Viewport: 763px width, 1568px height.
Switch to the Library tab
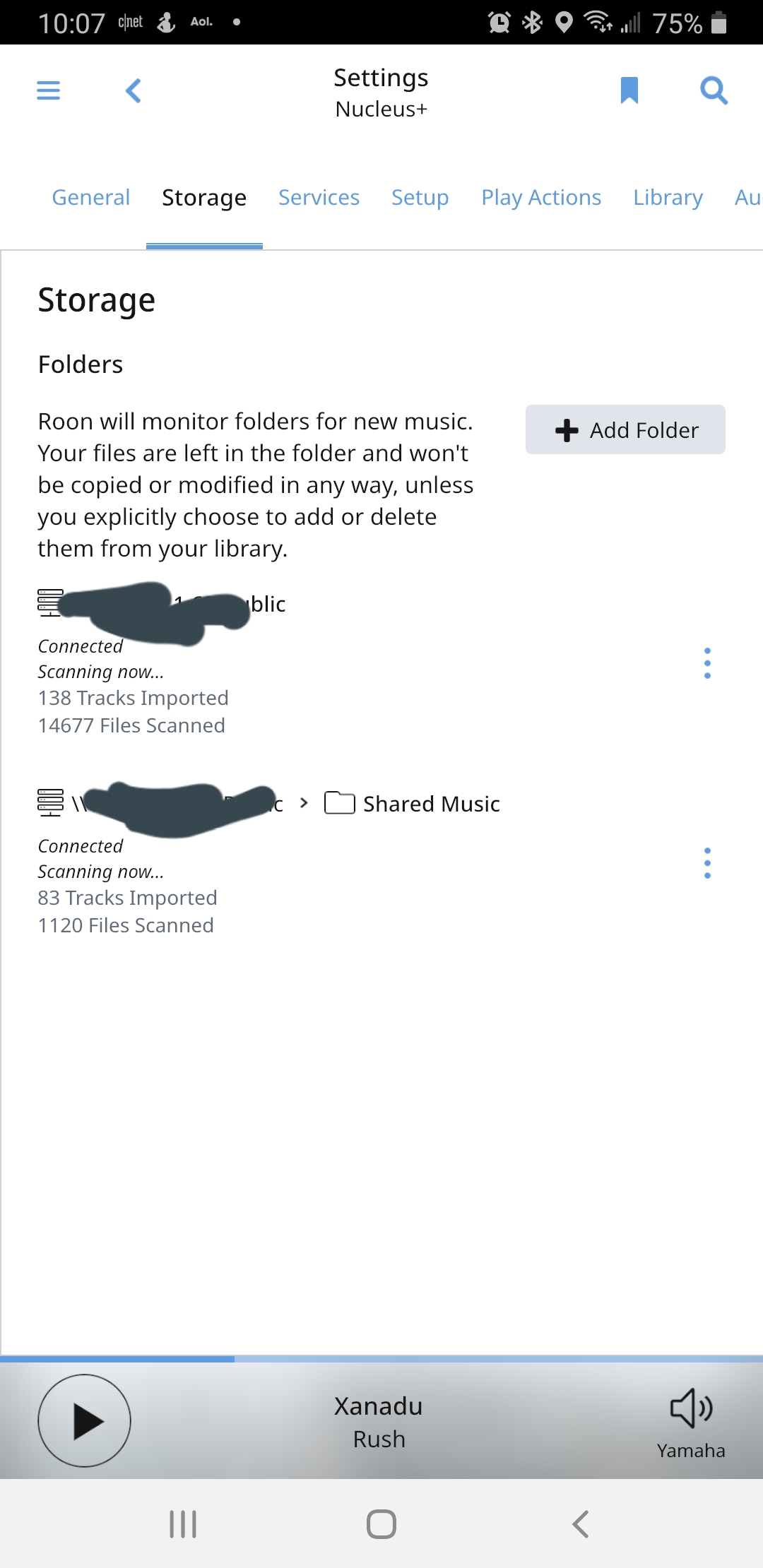(668, 197)
